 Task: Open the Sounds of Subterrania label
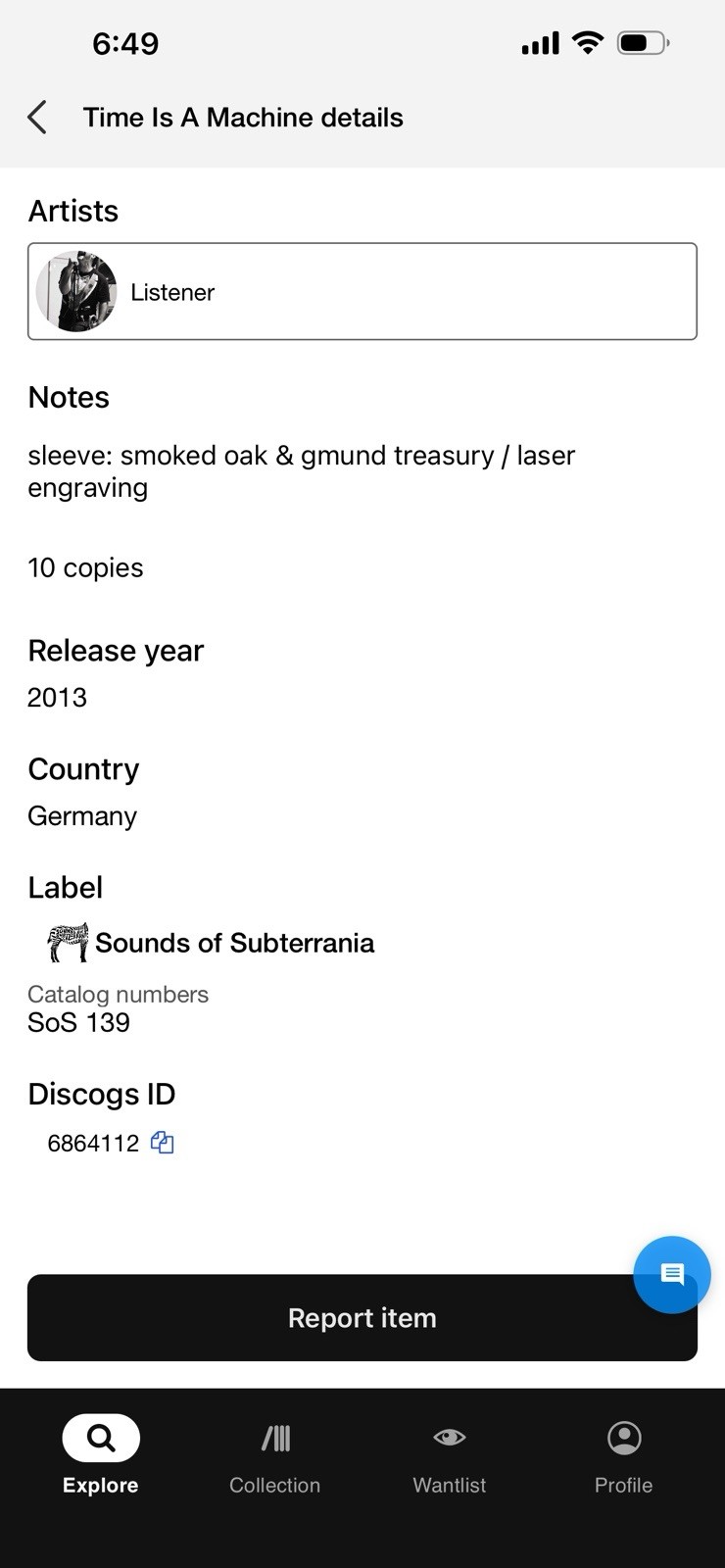pos(211,943)
